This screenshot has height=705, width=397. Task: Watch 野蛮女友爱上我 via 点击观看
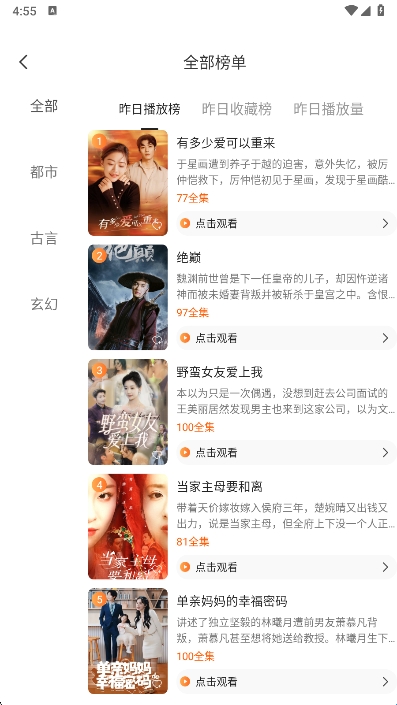286,452
